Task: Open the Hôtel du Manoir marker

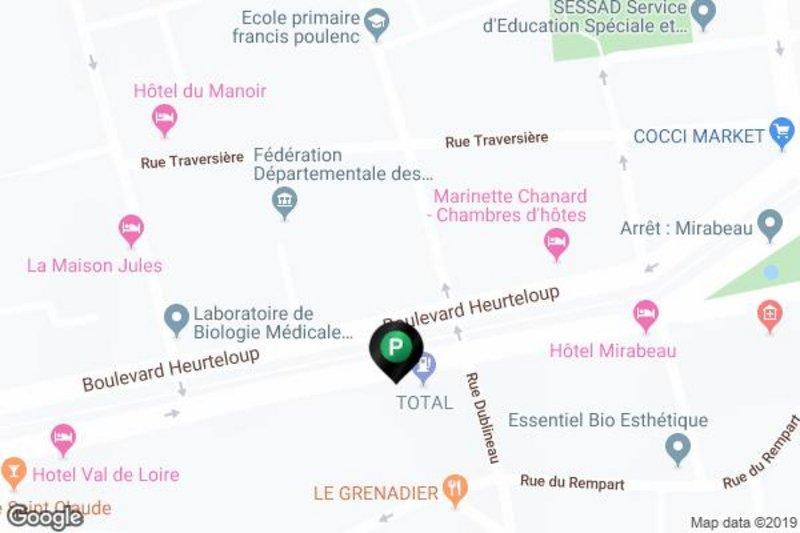Action: click(x=165, y=122)
